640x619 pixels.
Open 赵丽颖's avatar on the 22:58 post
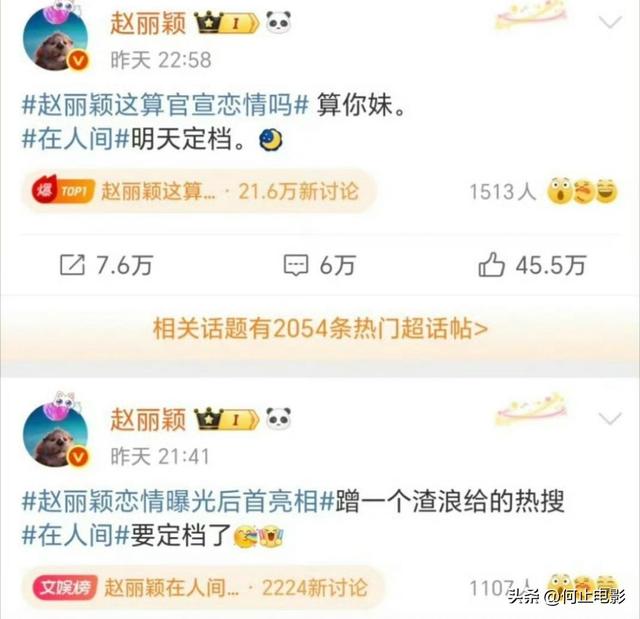point(55,38)
